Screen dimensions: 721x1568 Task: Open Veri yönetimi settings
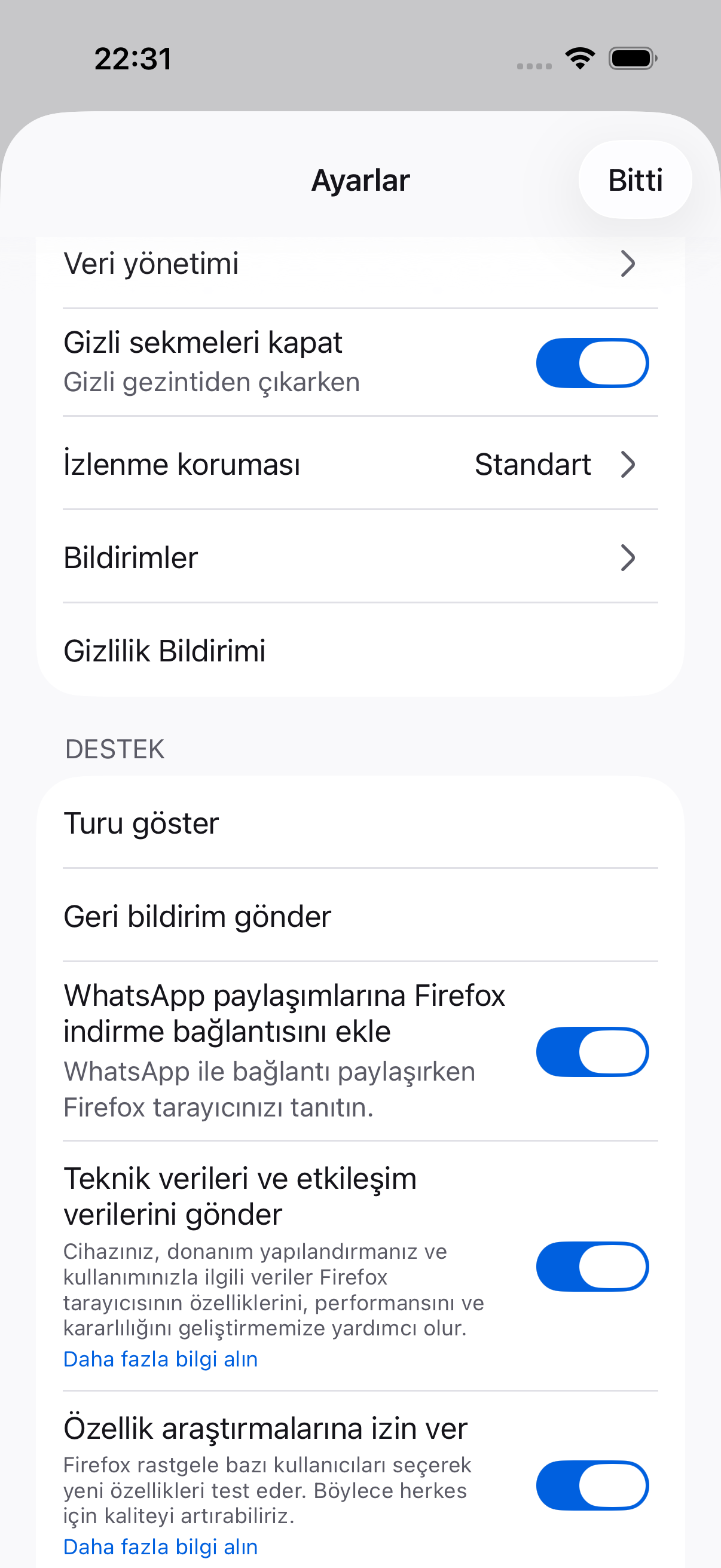[x=360, y=264]
